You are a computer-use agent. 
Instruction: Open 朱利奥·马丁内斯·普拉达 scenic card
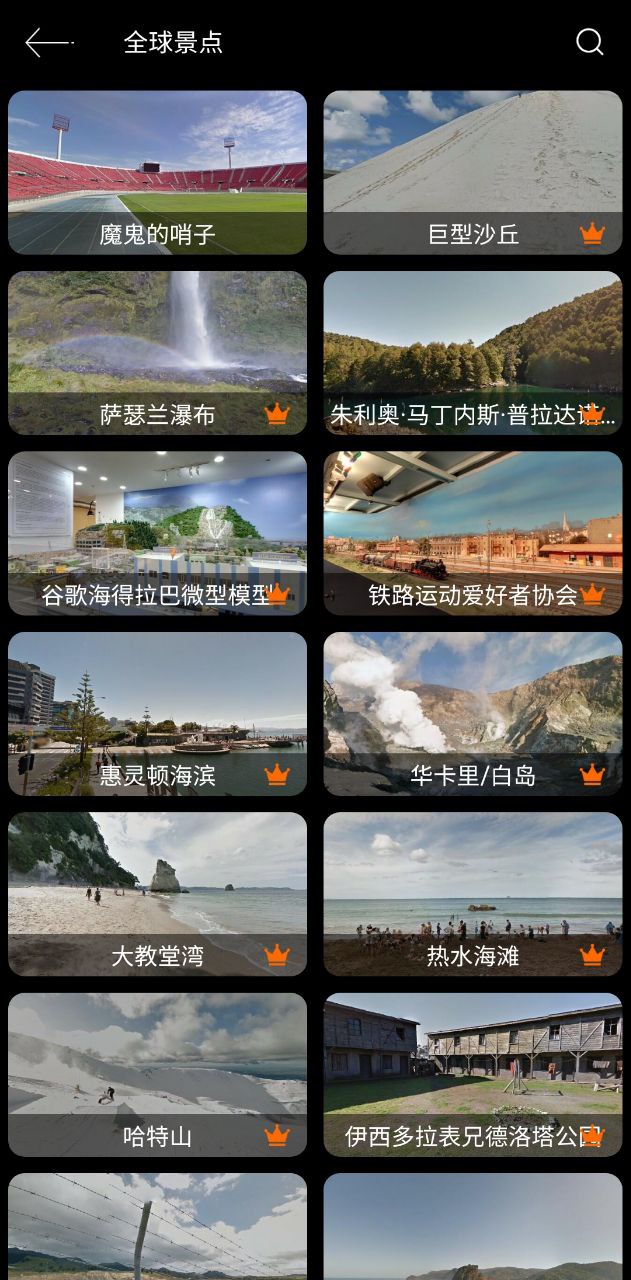(x=473, y=352)
